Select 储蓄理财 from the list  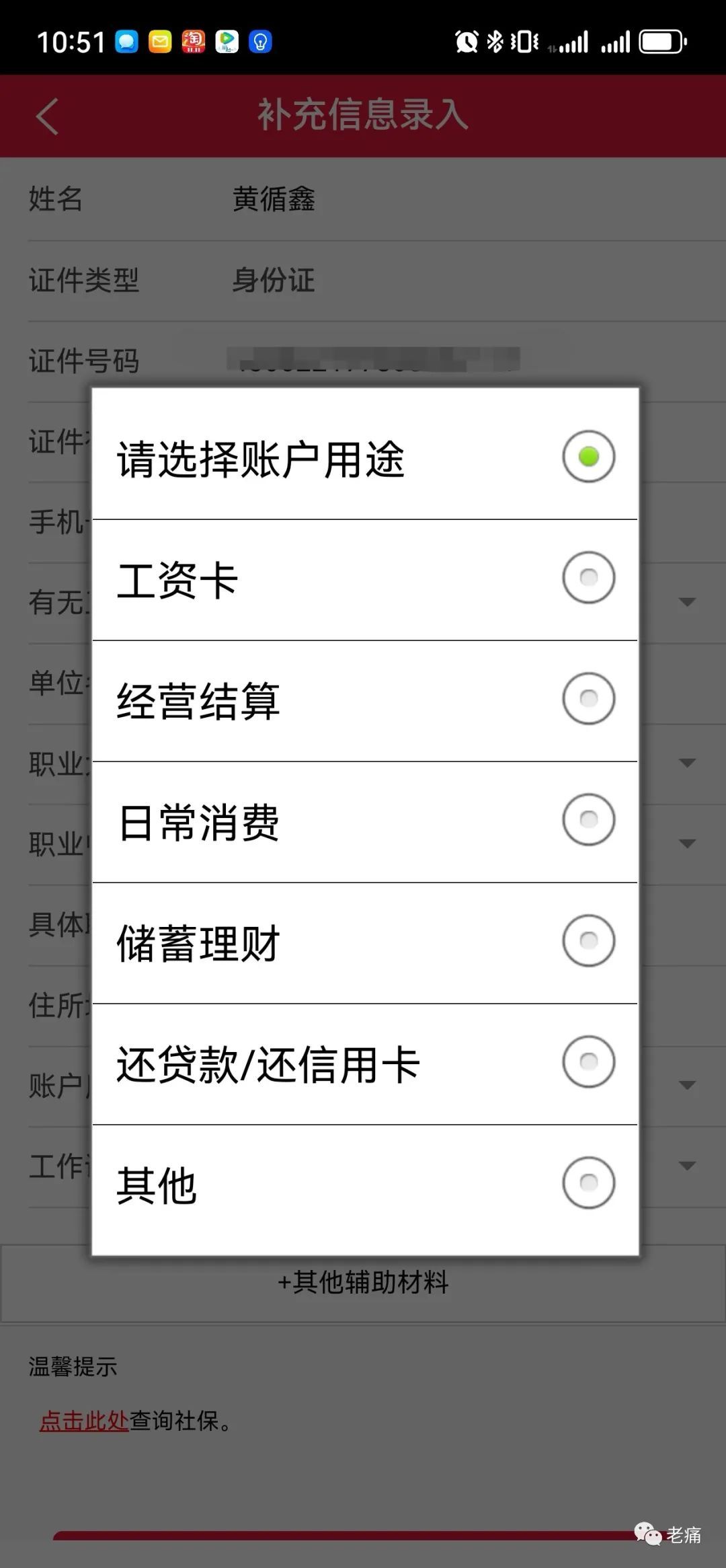pyautogui.click(x=365, y=943)
